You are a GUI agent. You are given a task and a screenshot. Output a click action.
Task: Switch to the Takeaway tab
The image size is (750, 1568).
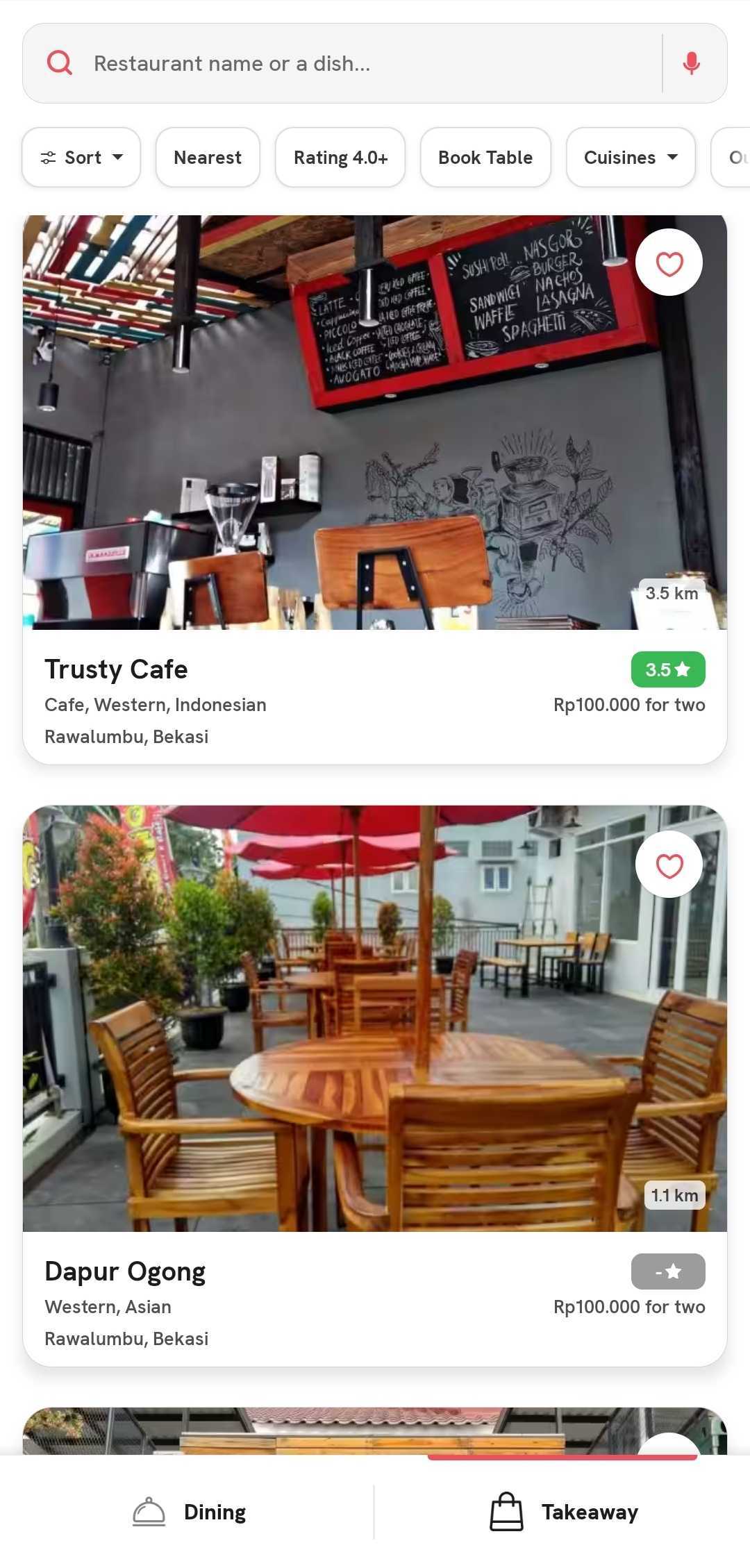point(564,1512)
